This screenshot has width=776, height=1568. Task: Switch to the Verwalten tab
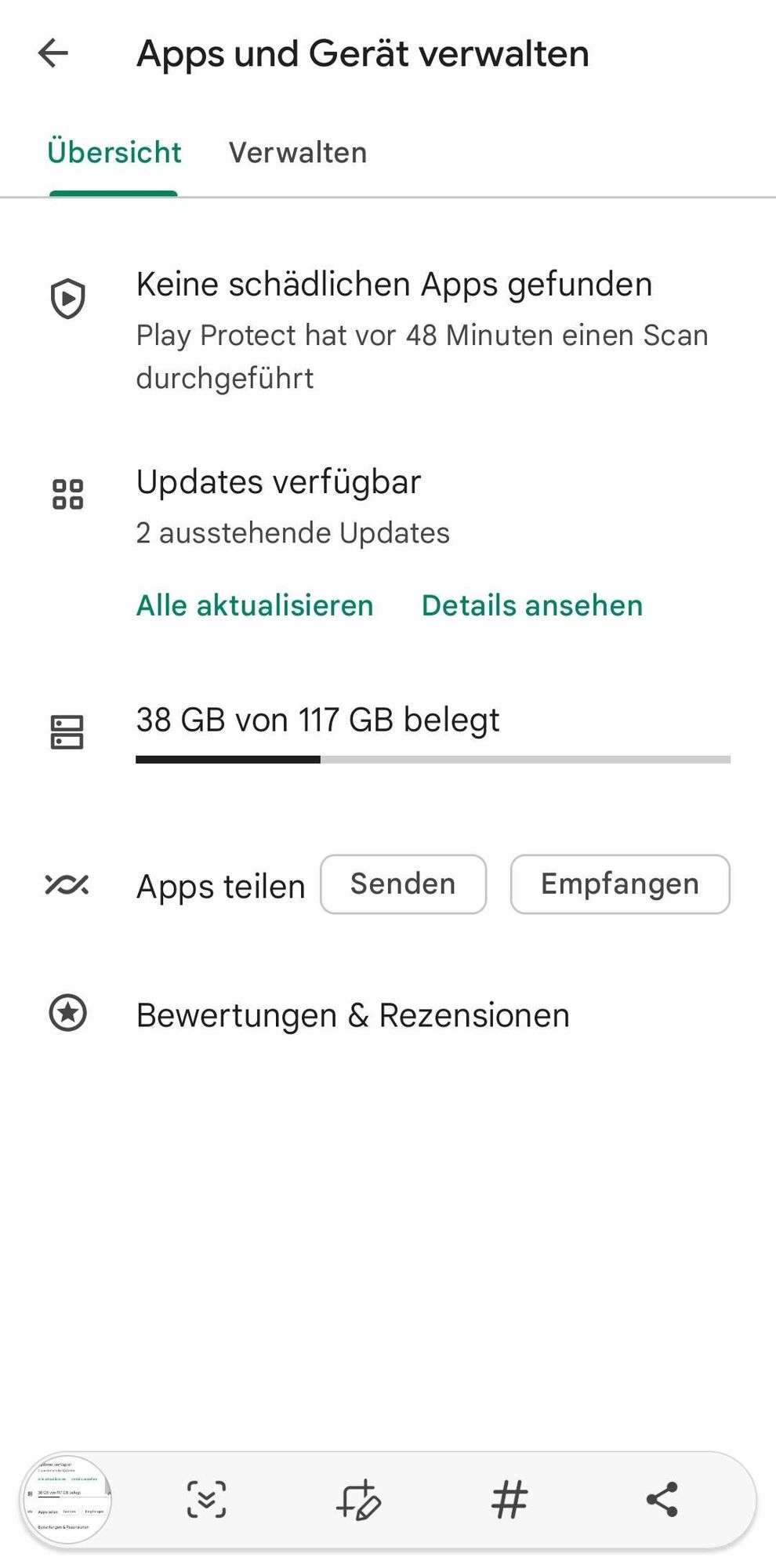tap(297, 153)
